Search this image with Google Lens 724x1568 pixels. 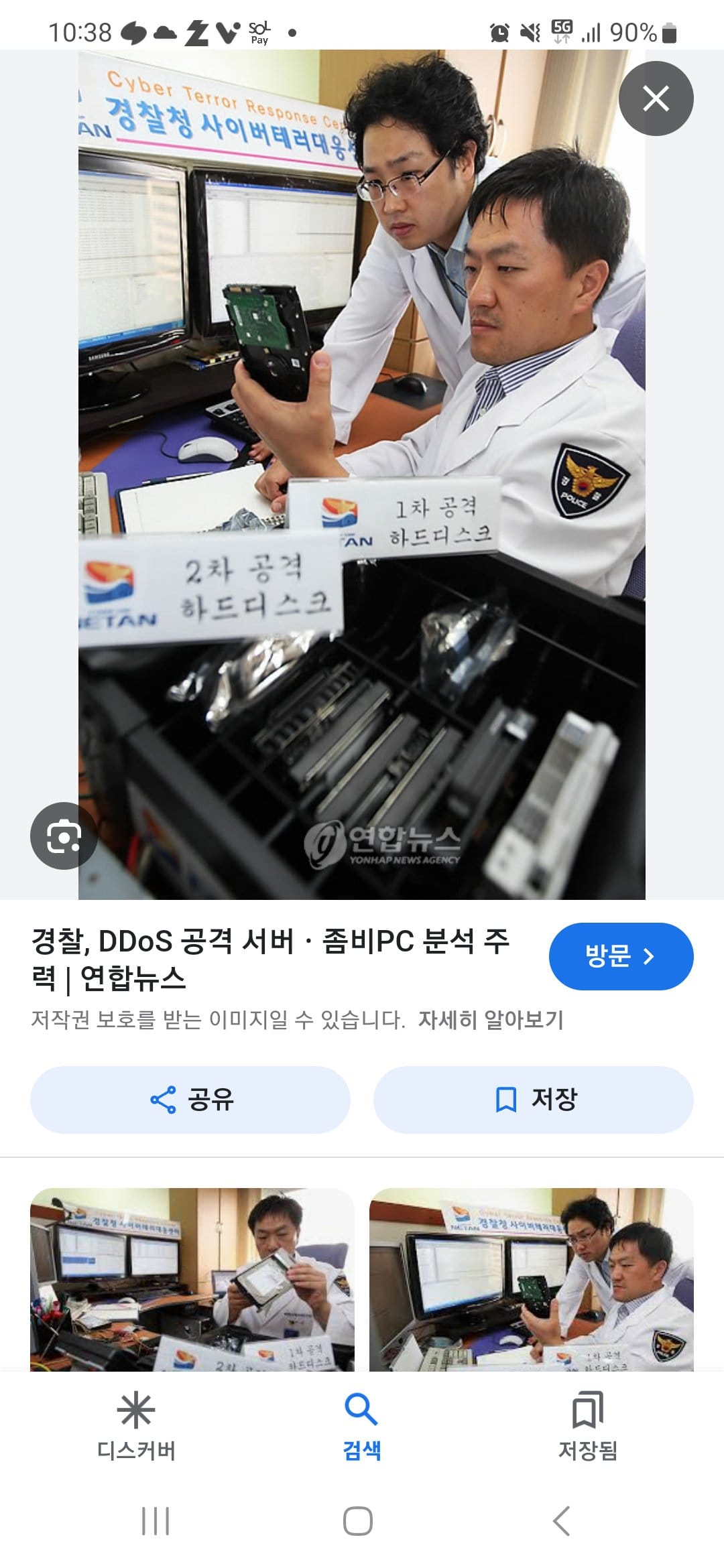[64, 836]
